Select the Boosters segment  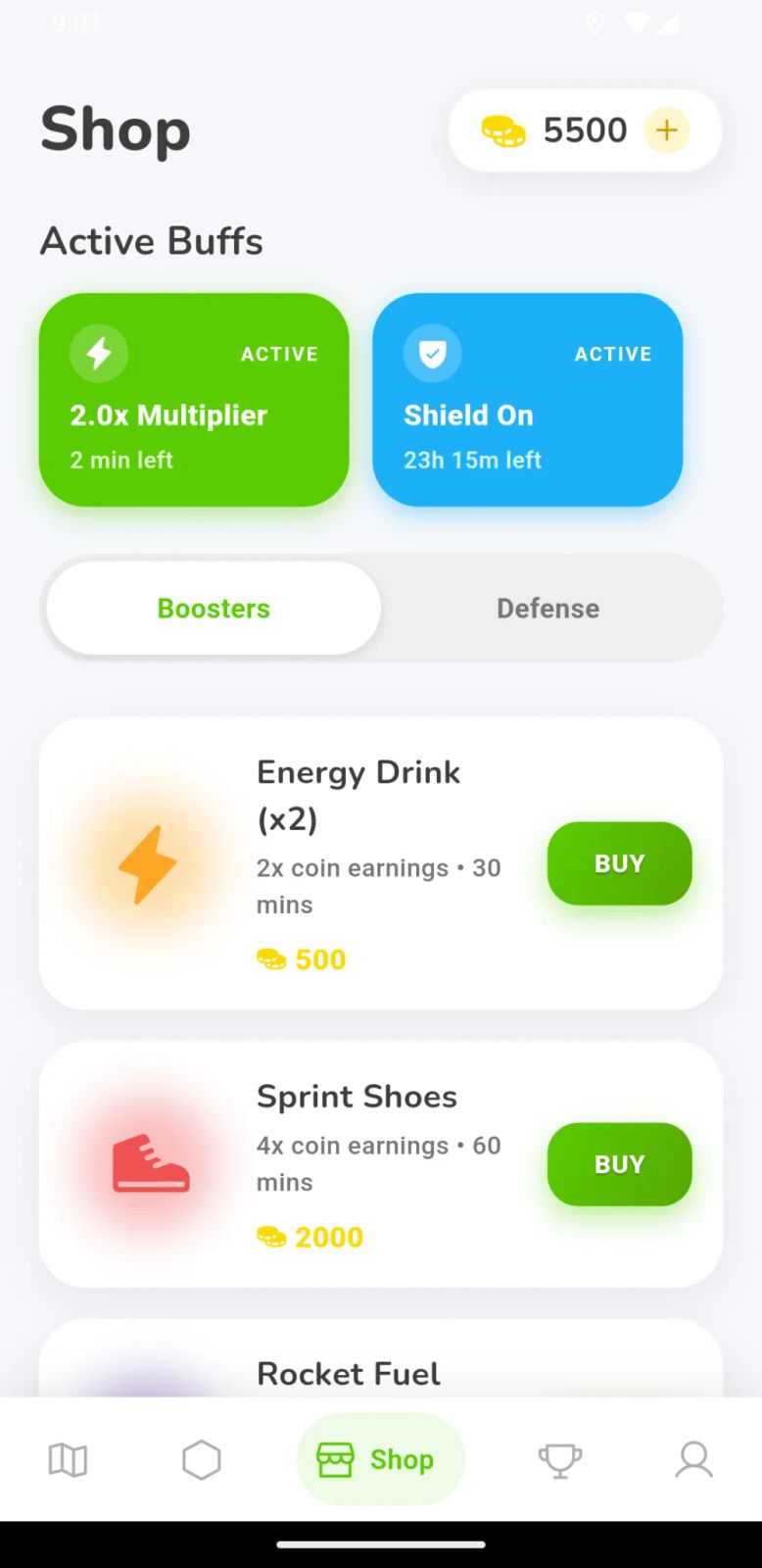[x=214, y=609]
